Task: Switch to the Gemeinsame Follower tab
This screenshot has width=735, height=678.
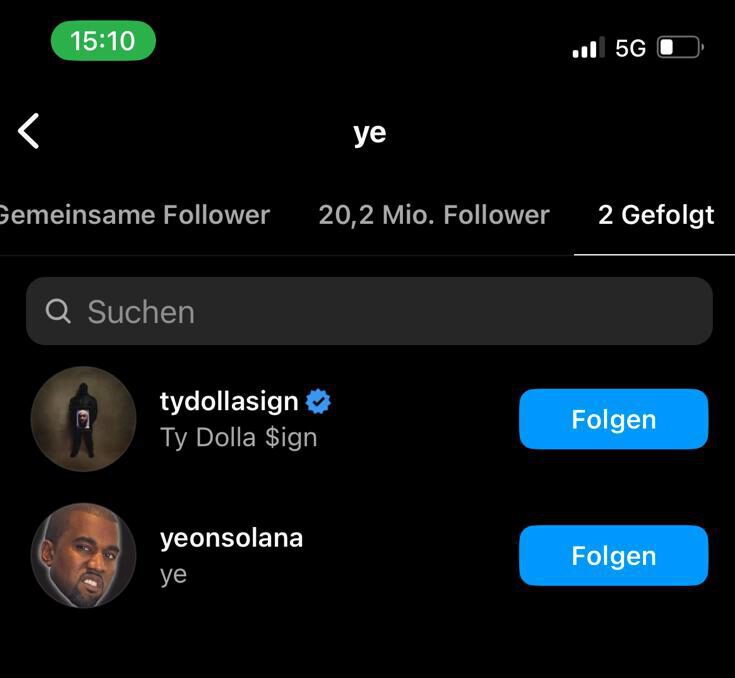Action: (x=135, y=215)
